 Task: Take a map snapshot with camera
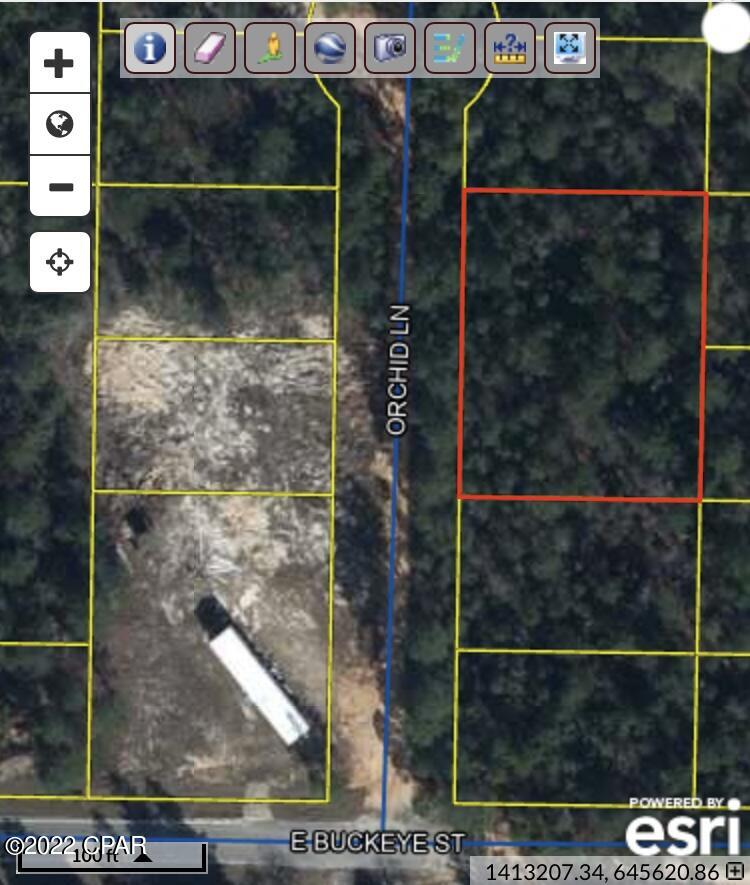(390, 47)
